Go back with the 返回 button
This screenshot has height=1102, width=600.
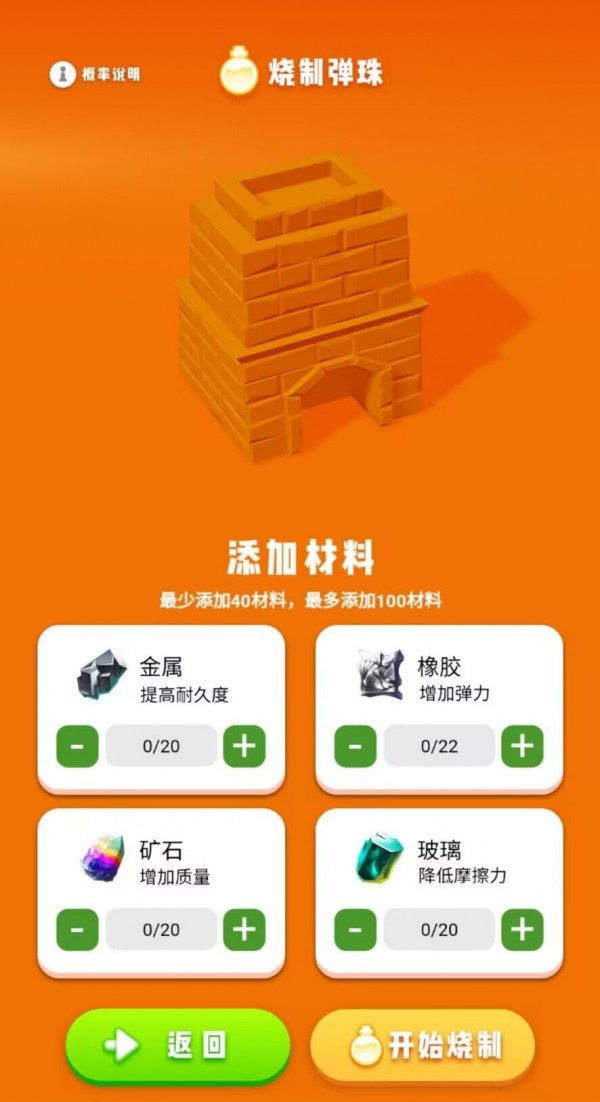(x=177, y=1046)
